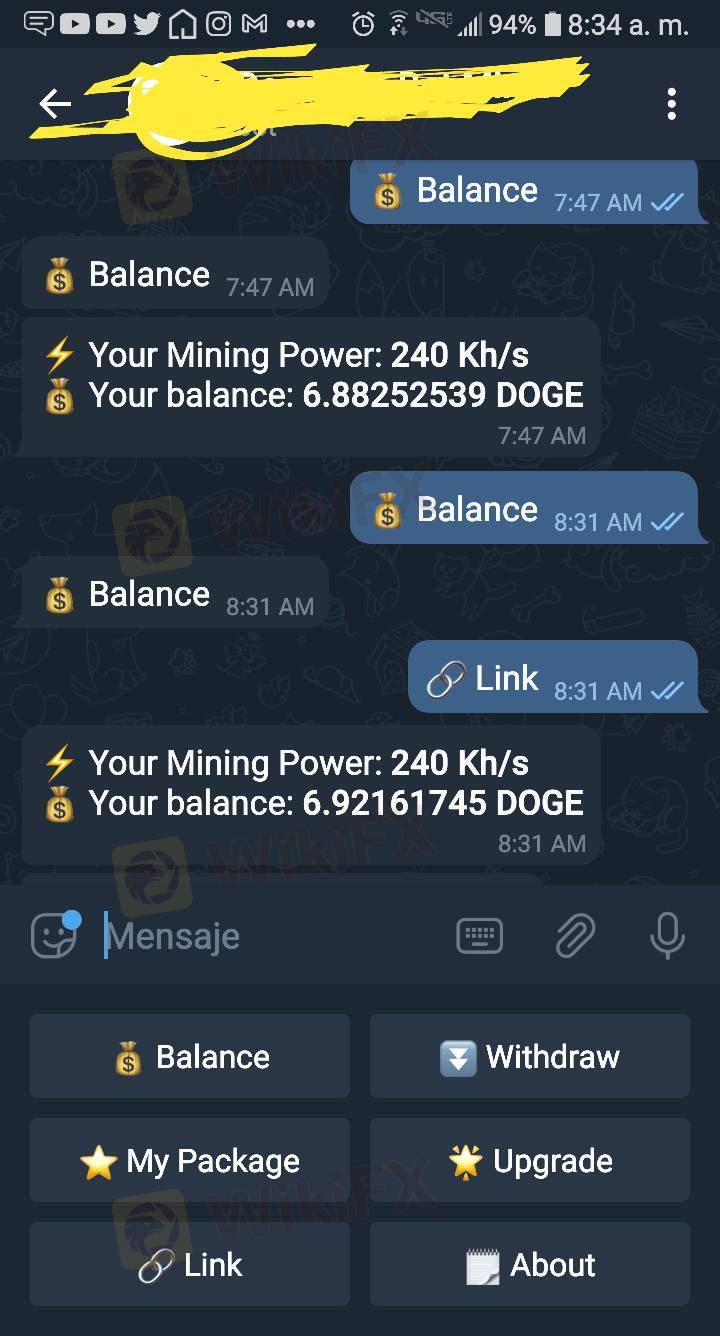This screenshot has width=720, height=1336.
Task: Open the three-dot overflow menu
Action: click(671, 103)
